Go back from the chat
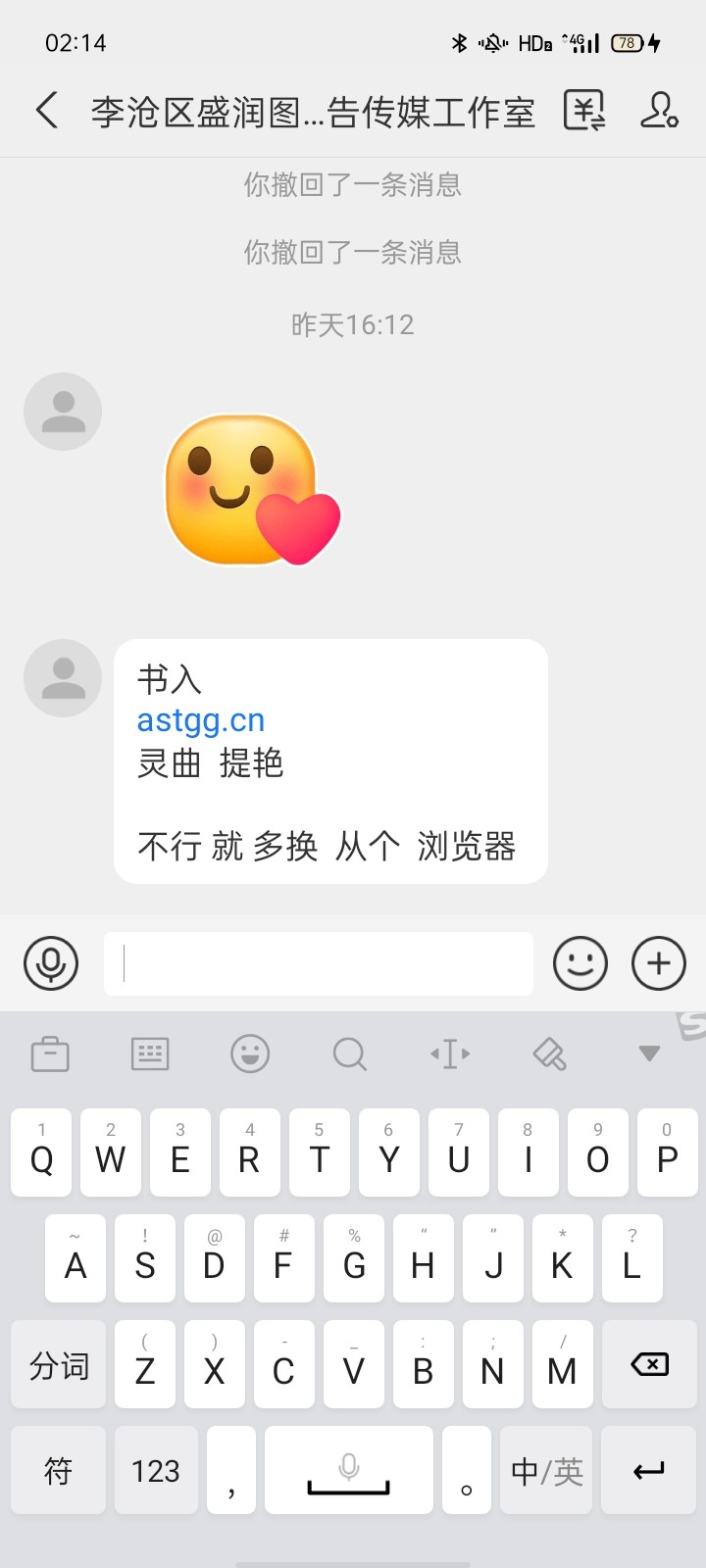The image size is (706, 1568). click(x=46, y=111)
